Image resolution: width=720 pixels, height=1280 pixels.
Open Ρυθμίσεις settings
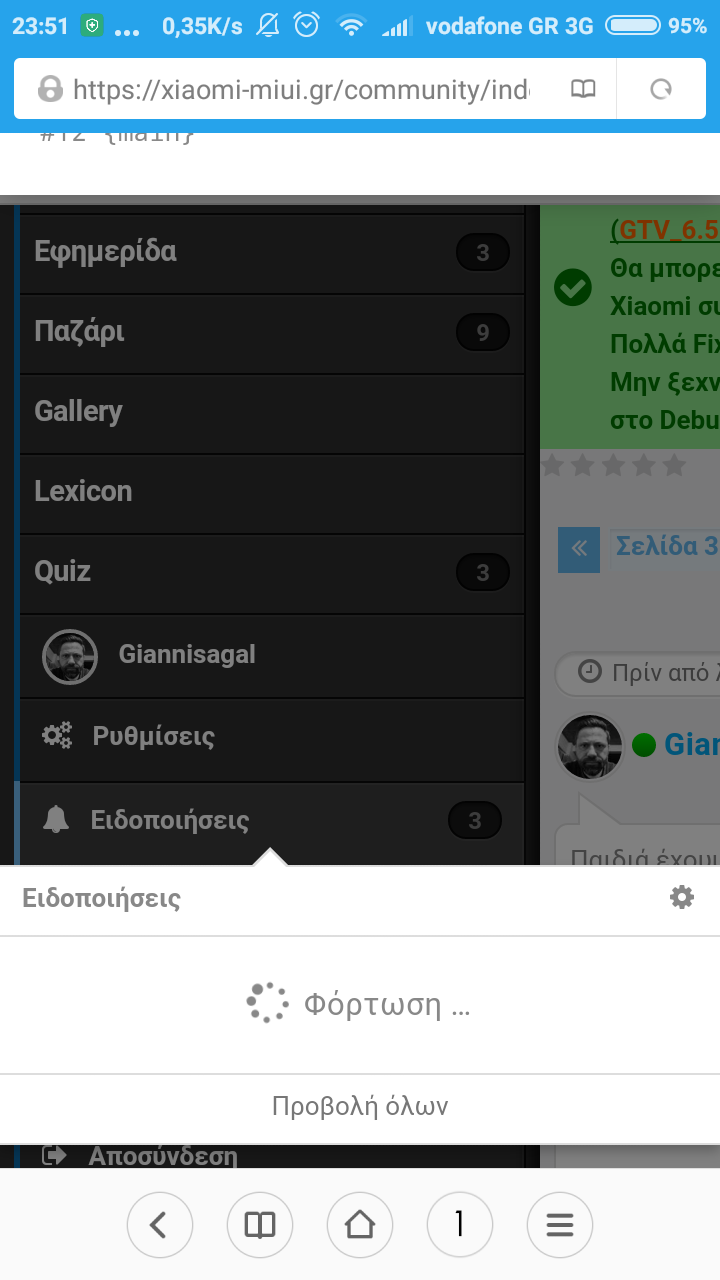pos(153,737)
